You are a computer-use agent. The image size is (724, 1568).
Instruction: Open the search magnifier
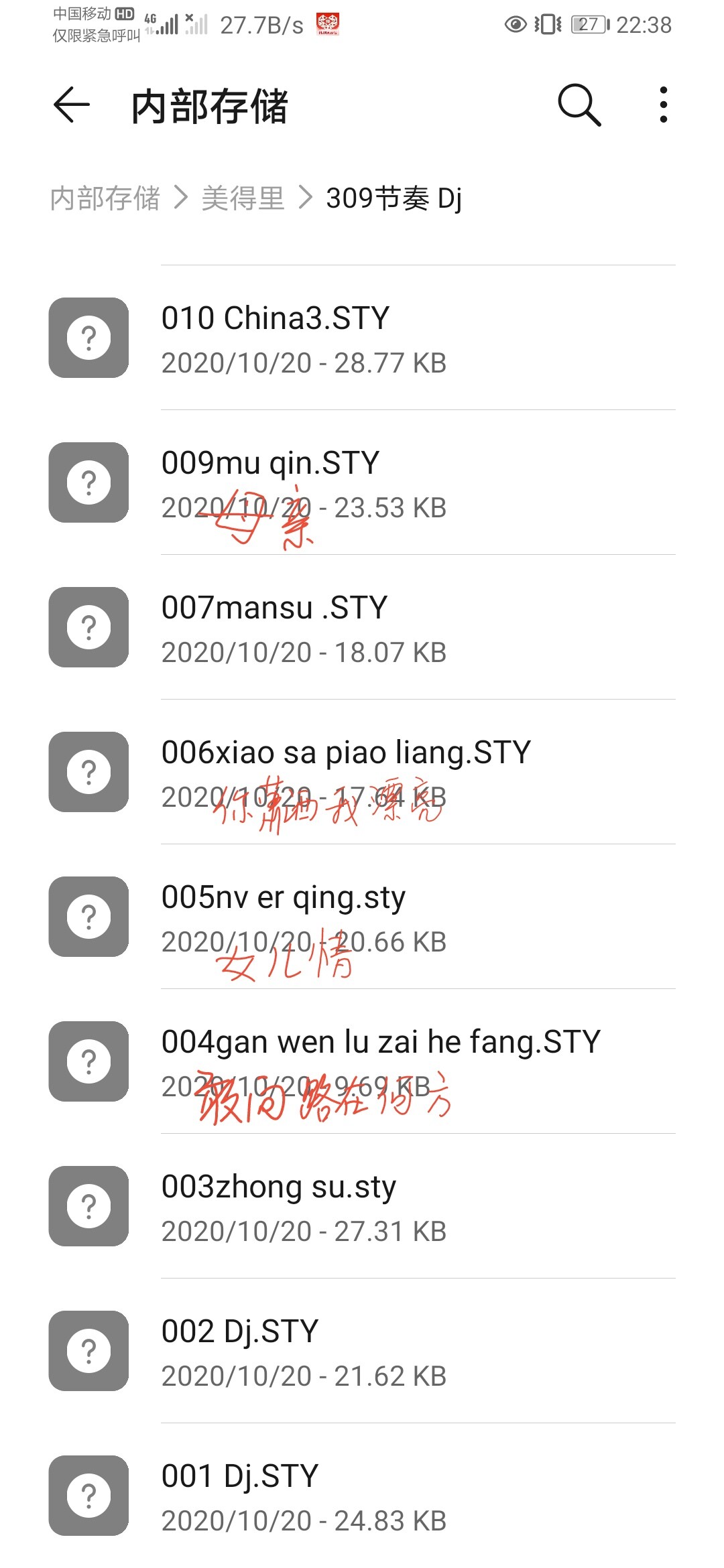(x=579, y=105)
